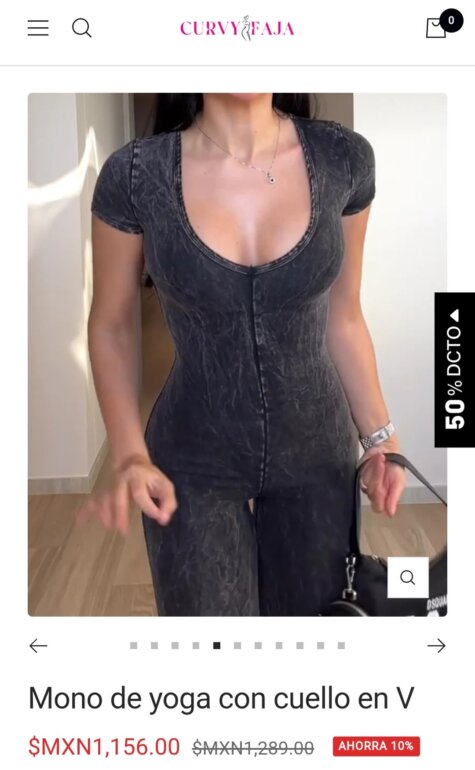Jump to the last image dot
This screenshot has width=475, height=770.
coord(341,645)
